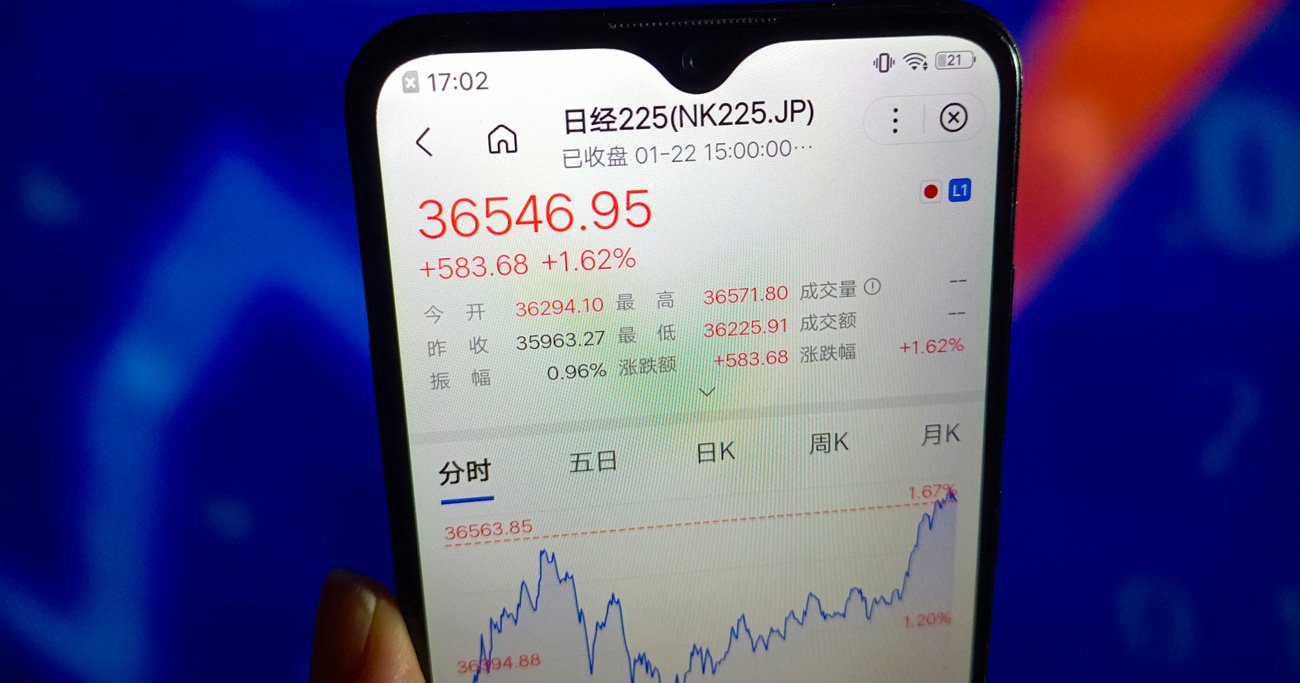
Task: Switch to the 周K chart tab
Action: (x=829, y=443)
